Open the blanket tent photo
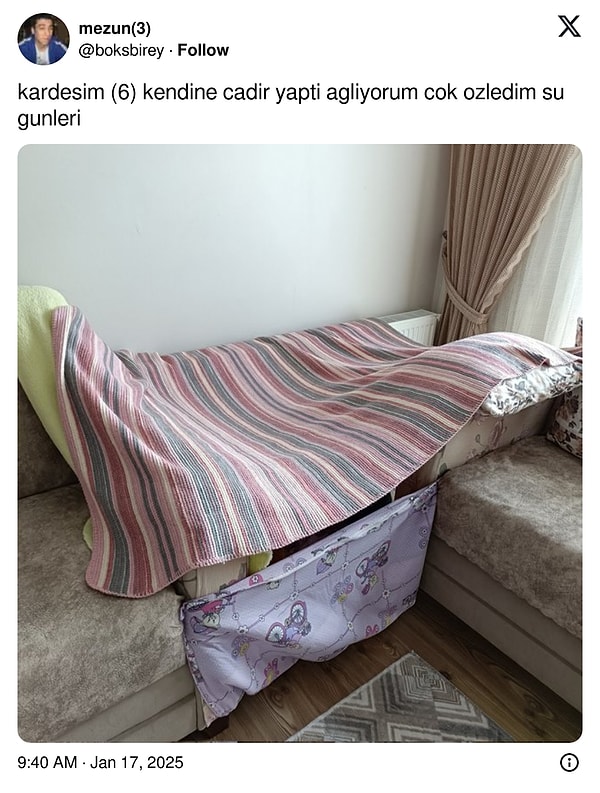 coord(299,442)
